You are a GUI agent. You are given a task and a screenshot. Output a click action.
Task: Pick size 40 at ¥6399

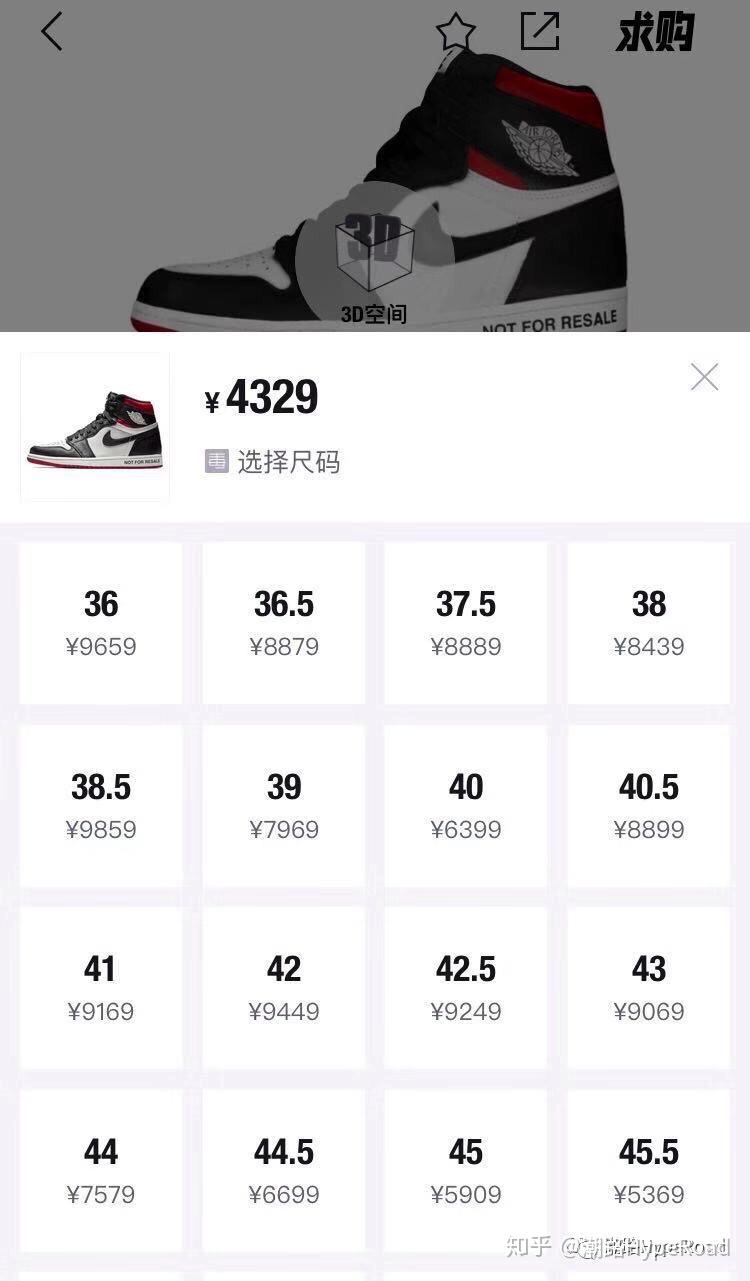point(466,805)
